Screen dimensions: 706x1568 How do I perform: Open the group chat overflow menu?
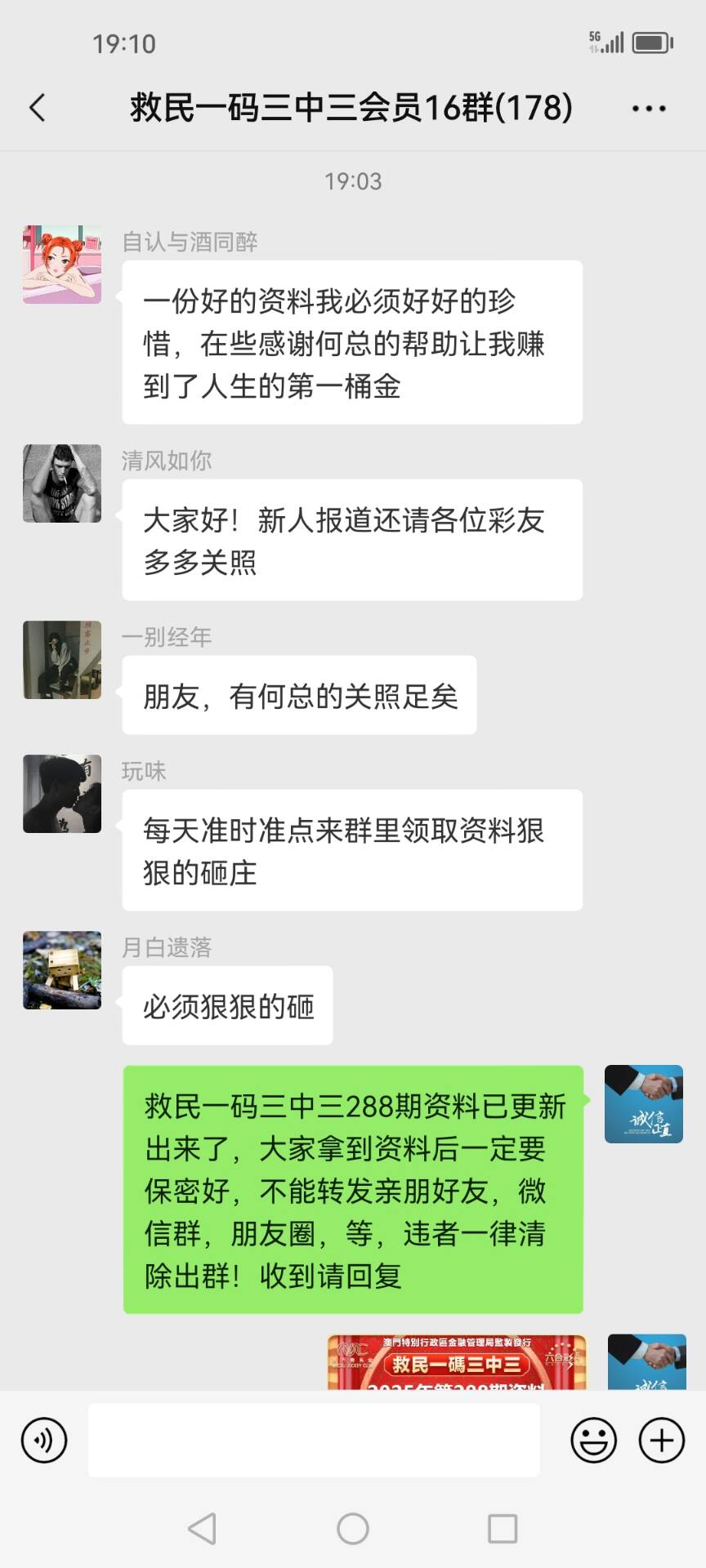click(x=649, y=108)
